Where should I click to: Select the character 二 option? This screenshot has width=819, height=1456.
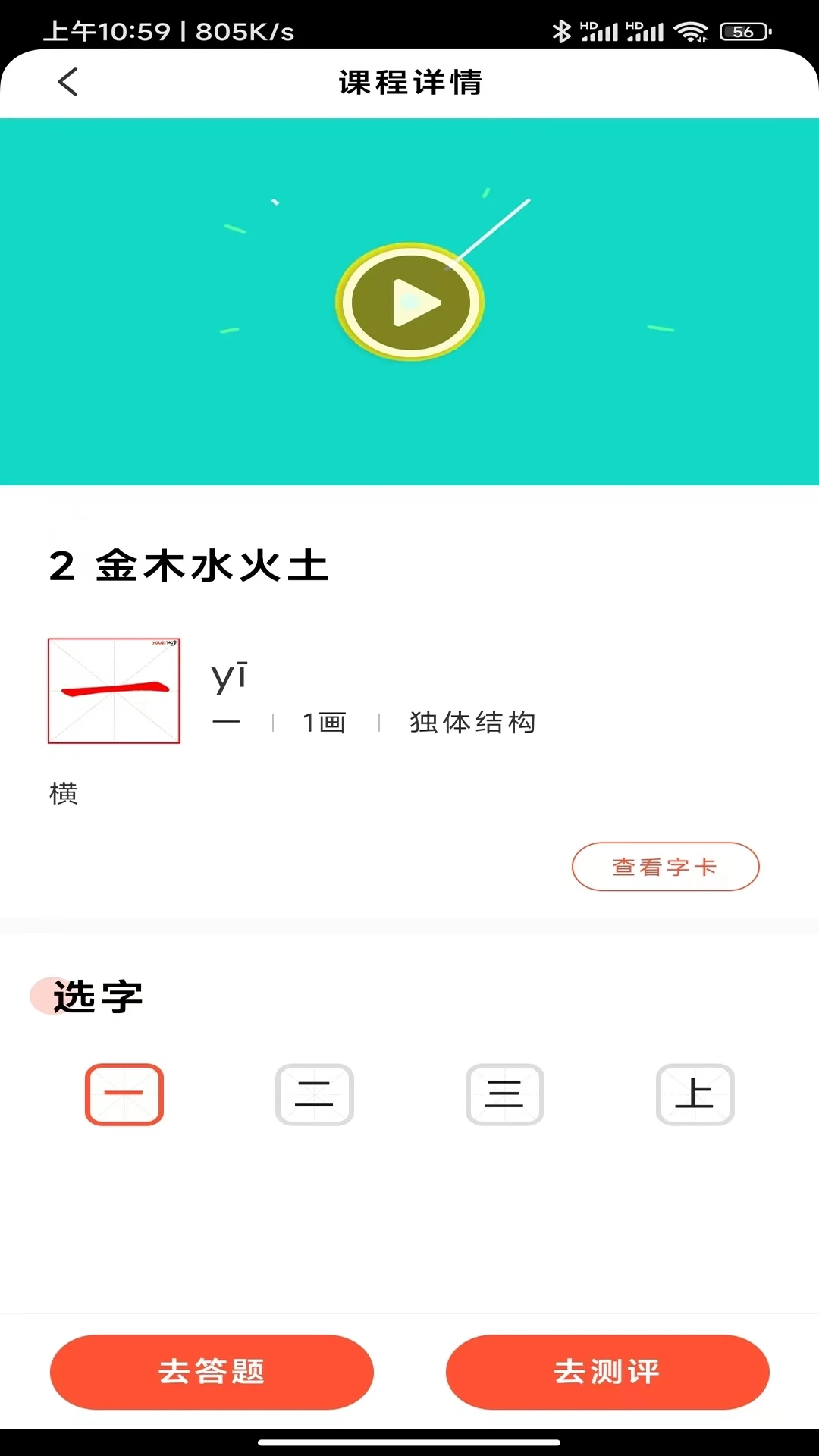(x=315, y=1094)
